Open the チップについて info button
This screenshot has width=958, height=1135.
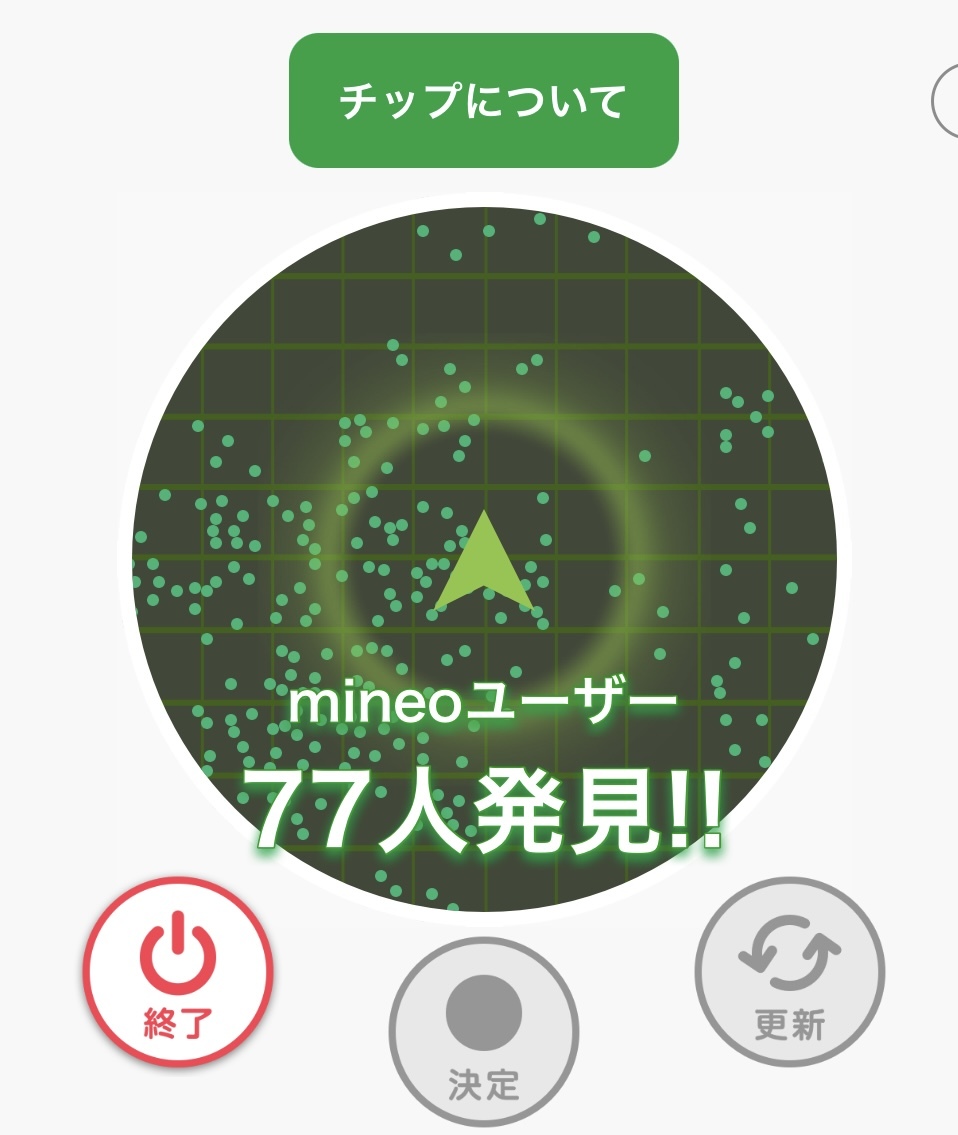[483, 101]
